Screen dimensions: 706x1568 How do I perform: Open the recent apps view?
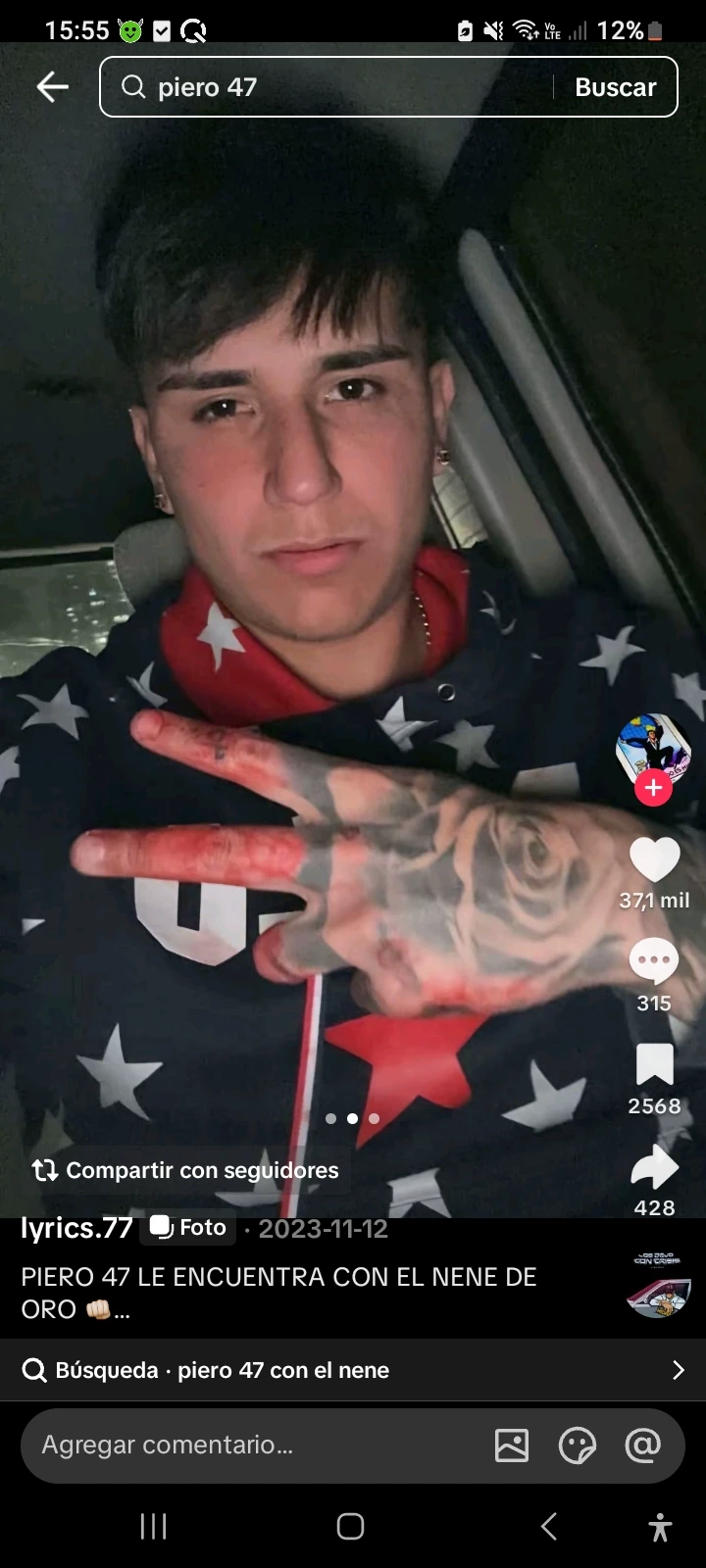click(x=154, y=1526)
